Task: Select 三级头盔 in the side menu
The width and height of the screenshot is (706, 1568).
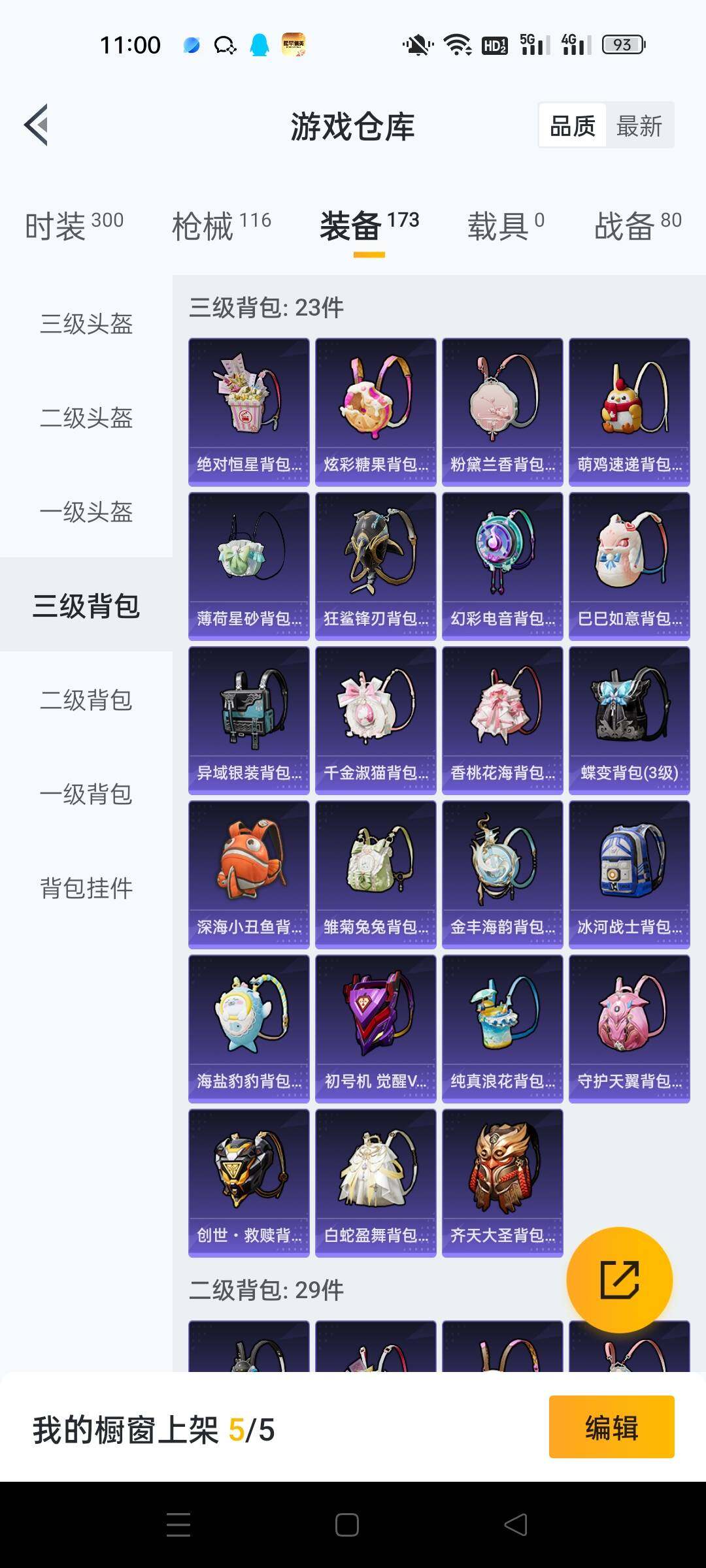Action: tap(86, 324)
